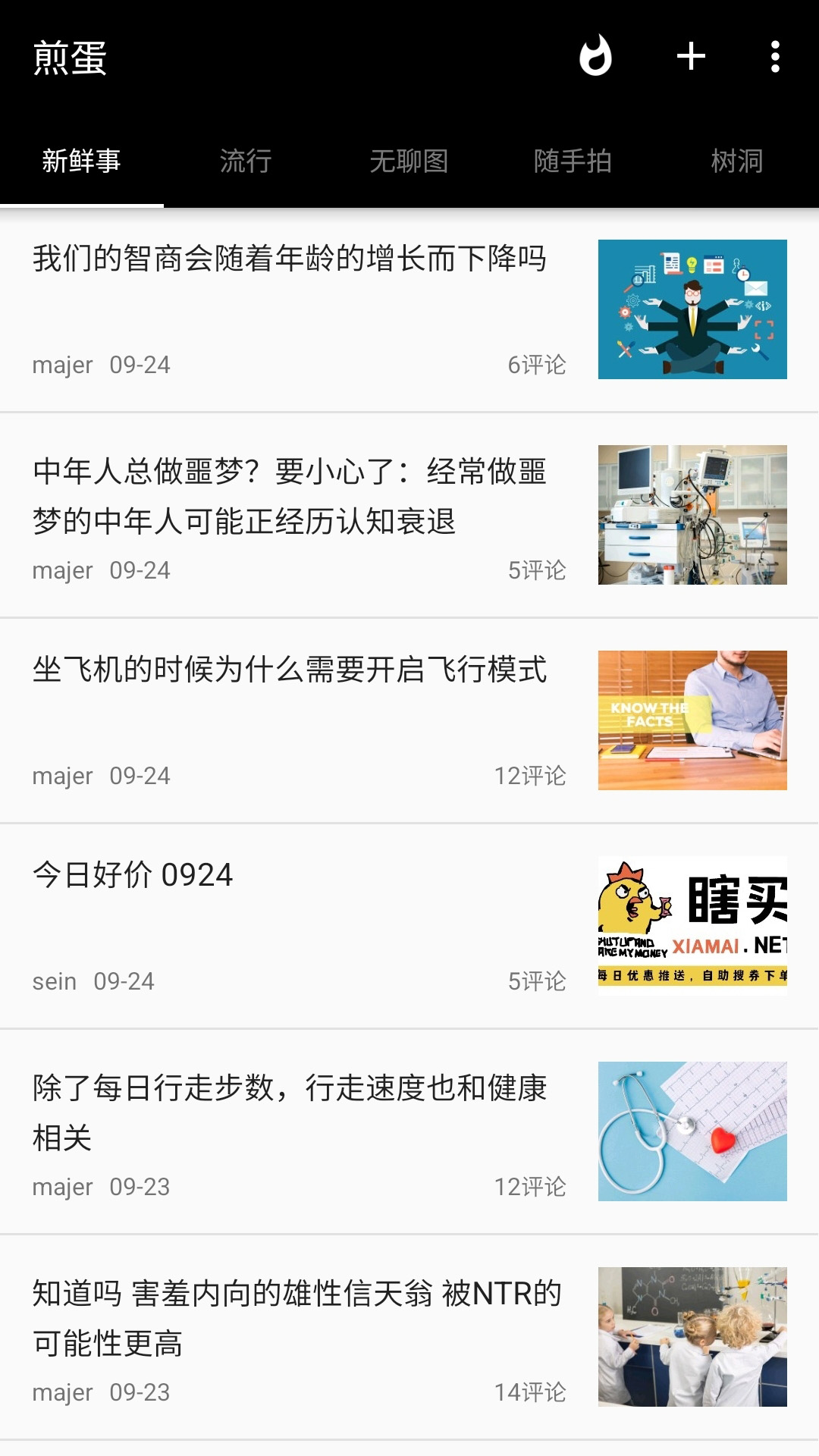View the 6 comments on the IQ article
Image resolution: width=819 pixels, height=1456 pixels.
pos(537,365)
